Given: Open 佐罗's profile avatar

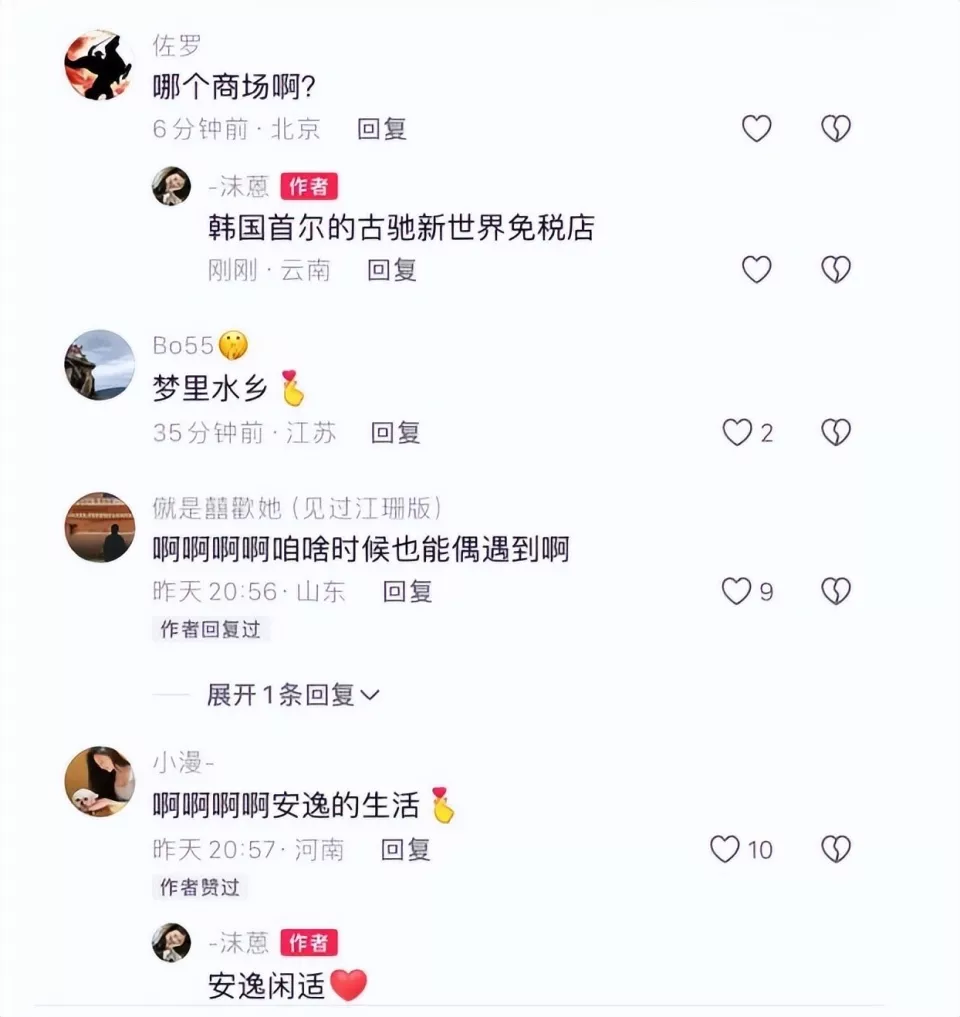Looking at the screenshot, I should pos(100,66).
